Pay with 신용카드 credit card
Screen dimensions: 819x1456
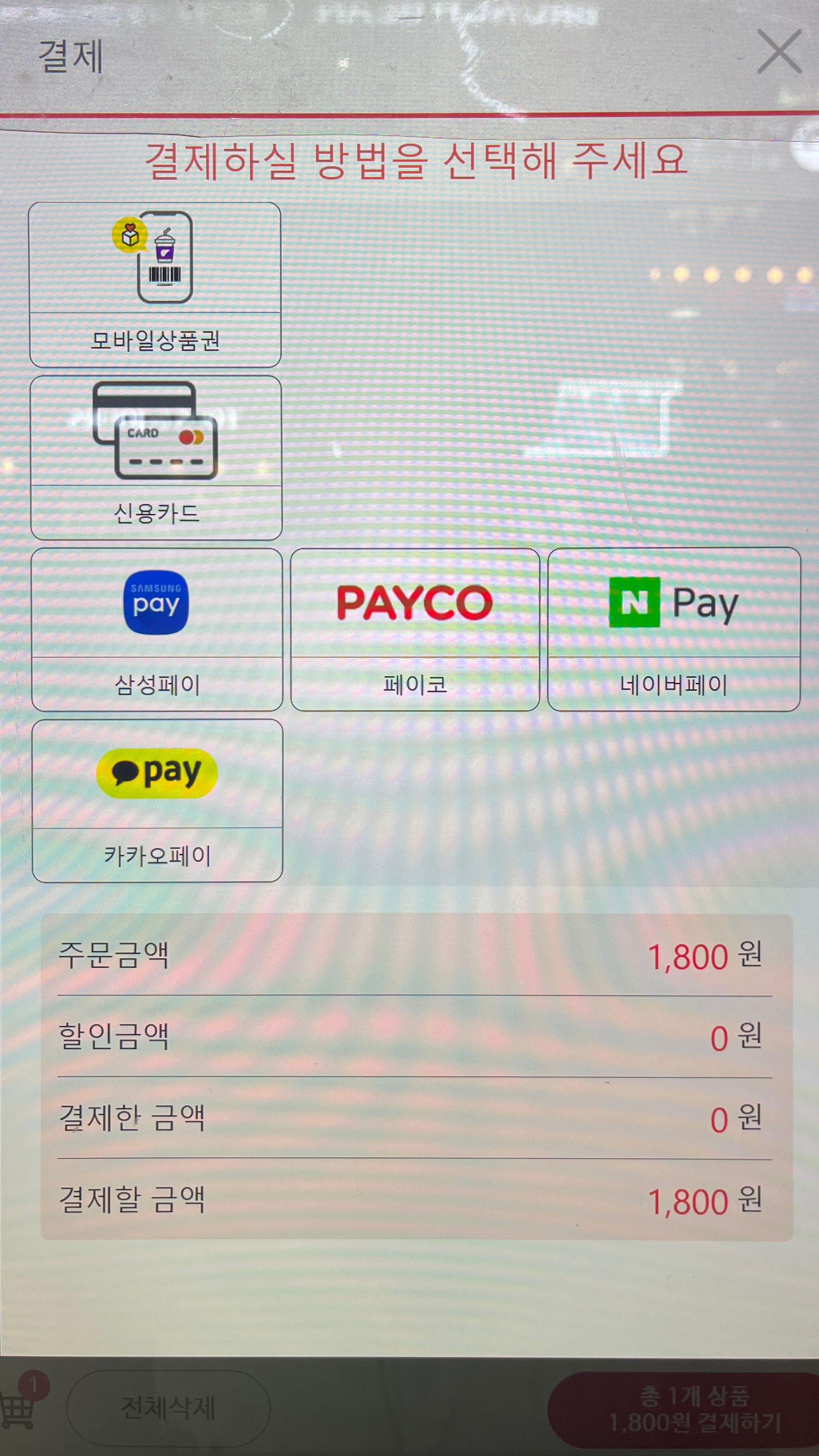click(156, 458)
